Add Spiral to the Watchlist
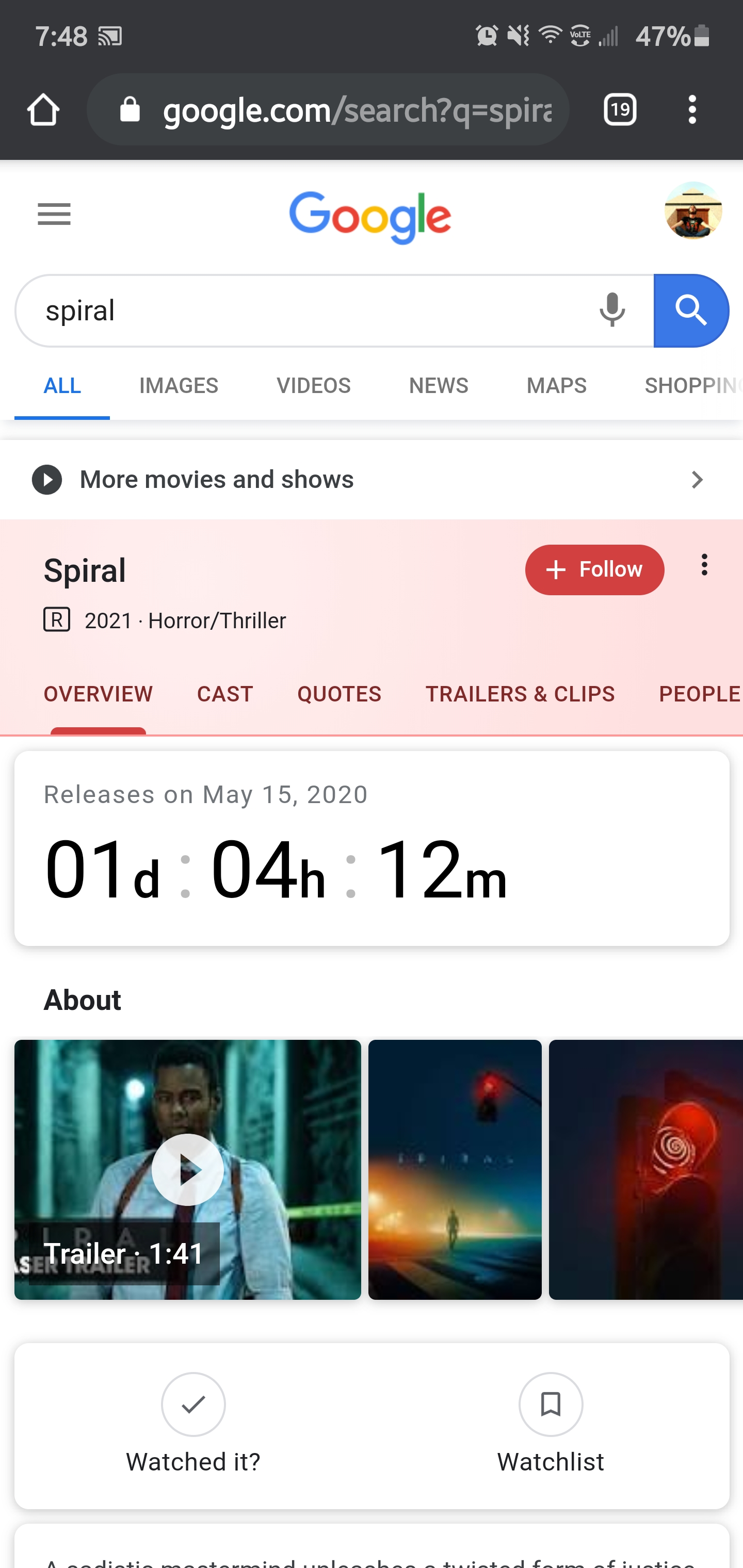 (551, 1405)
